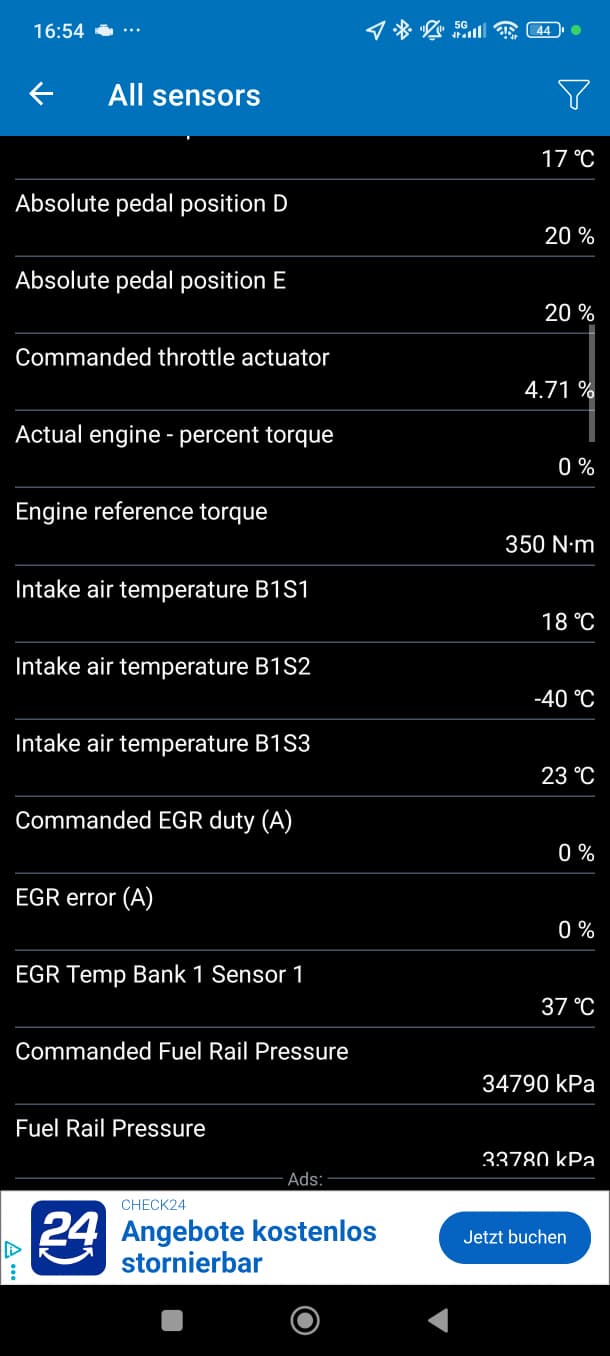
Task: Open the sensor filter
Action: click(x=572, y=94)
